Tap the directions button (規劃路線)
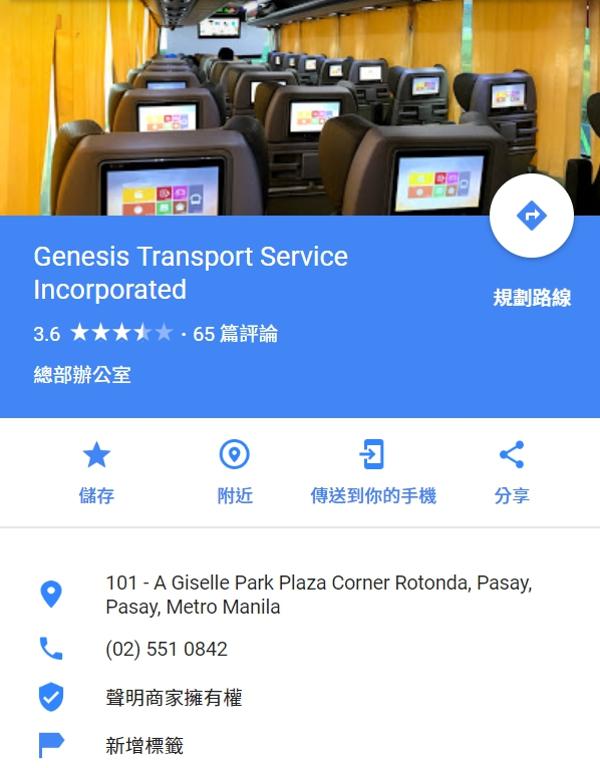The width and height of the screenshot is (600, 768). tap(531, 216)
